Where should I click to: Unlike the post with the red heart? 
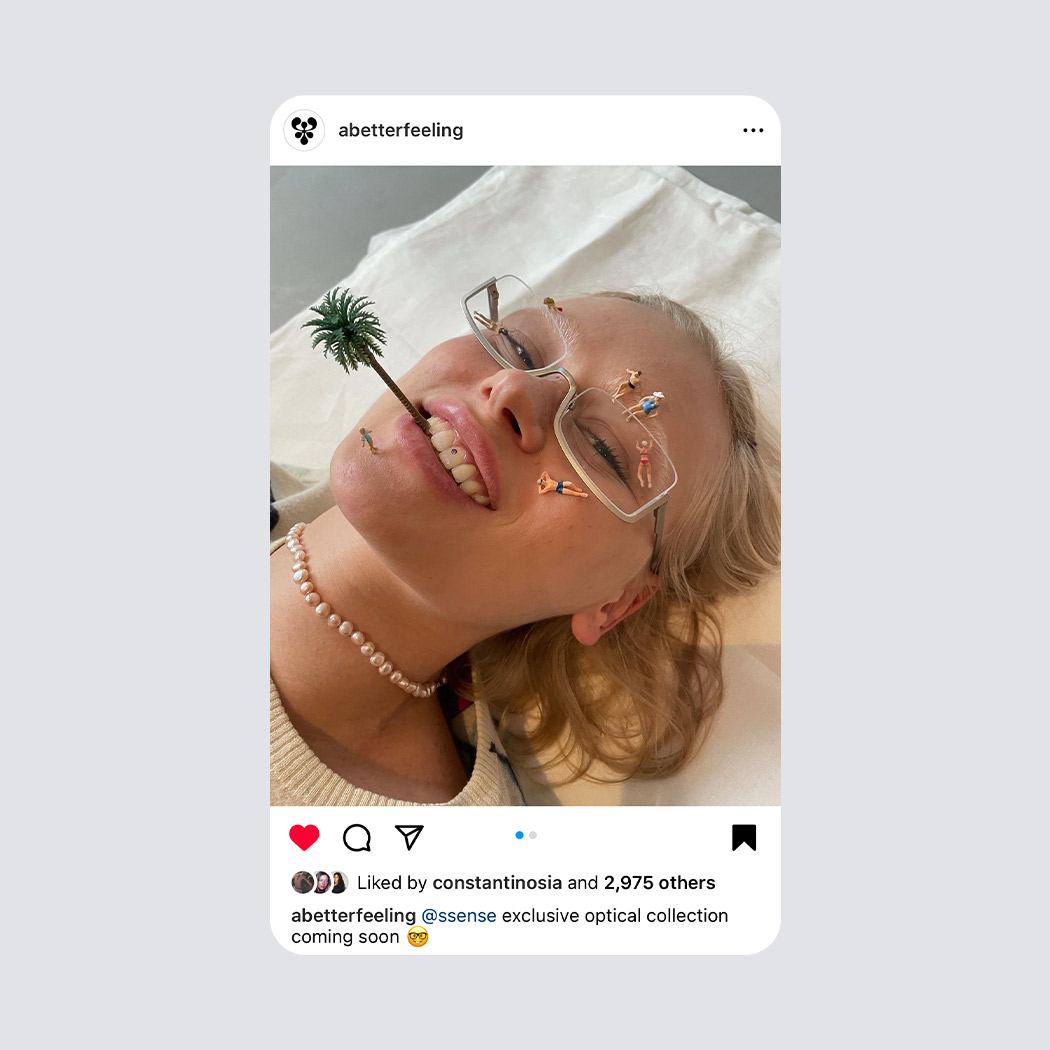click(304, 838)
